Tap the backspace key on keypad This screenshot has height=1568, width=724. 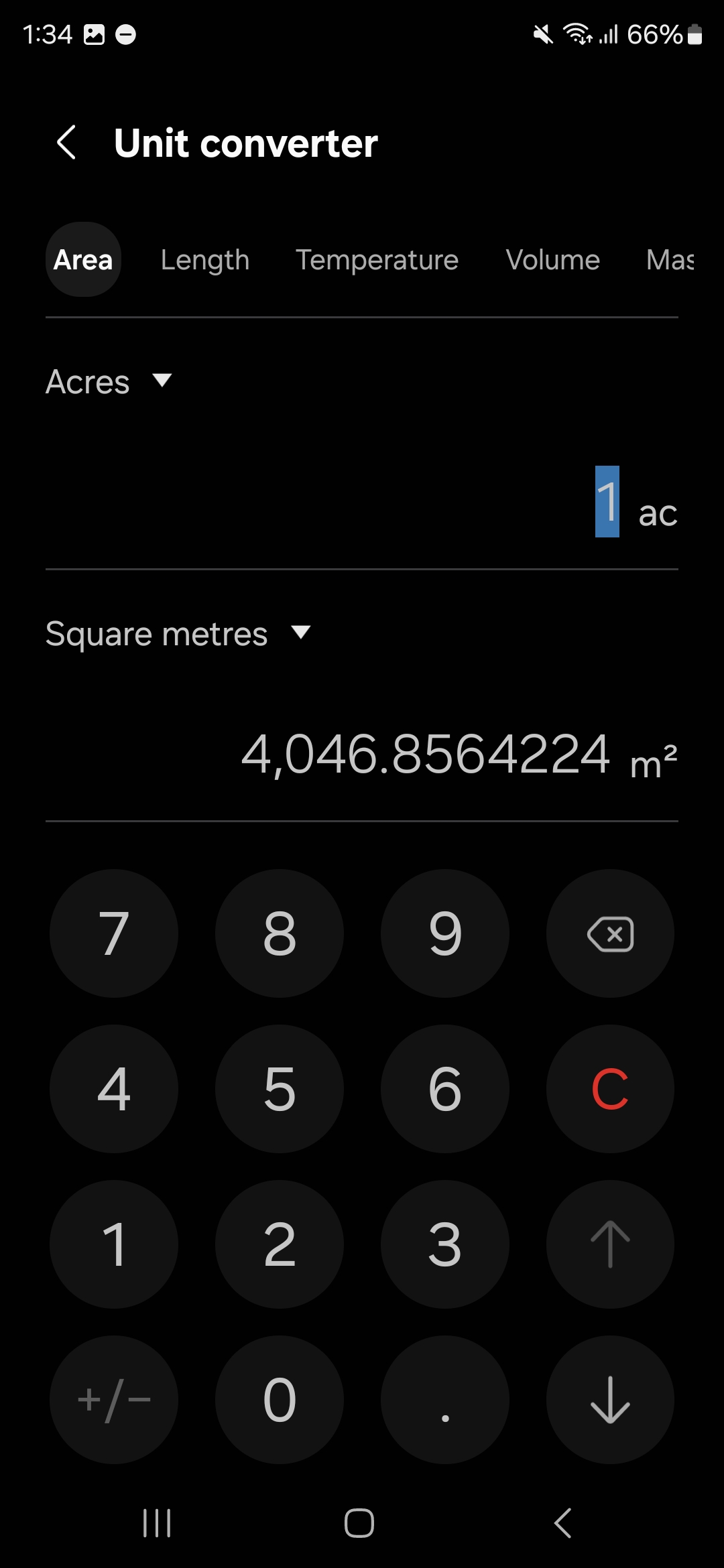click(610, 933)
